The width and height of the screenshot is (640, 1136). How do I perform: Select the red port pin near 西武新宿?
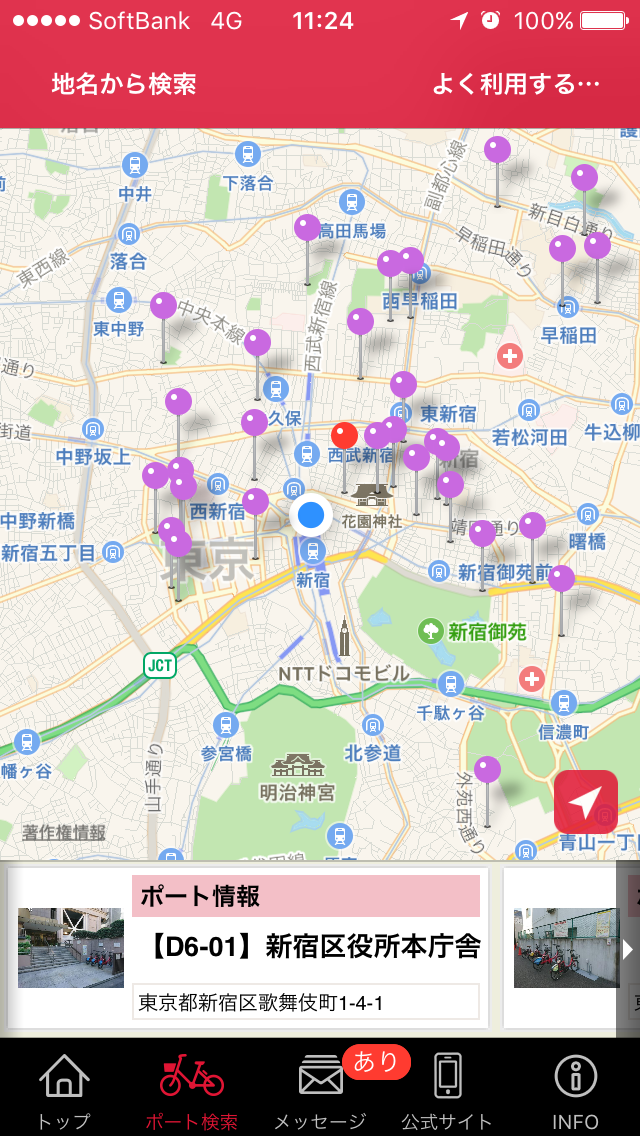tap(344, 436)
